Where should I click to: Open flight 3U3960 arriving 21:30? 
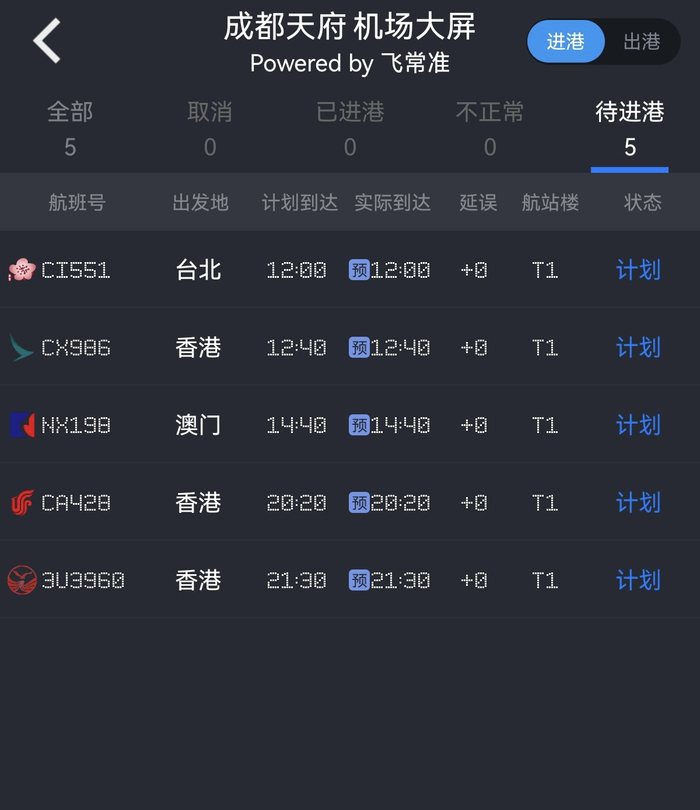coord(350,580)
